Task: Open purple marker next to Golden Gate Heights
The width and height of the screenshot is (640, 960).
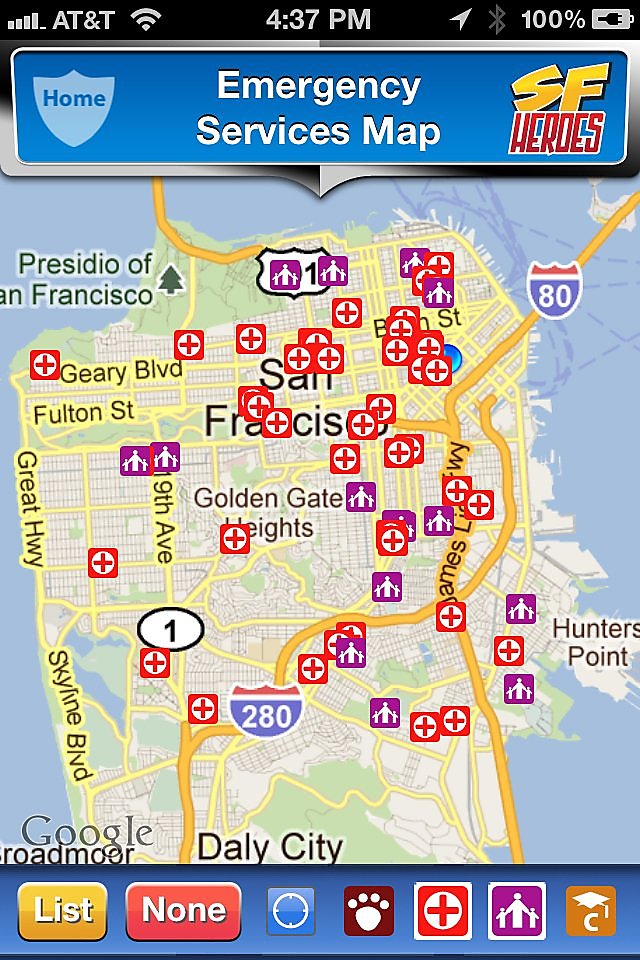Action: (361, 496)
